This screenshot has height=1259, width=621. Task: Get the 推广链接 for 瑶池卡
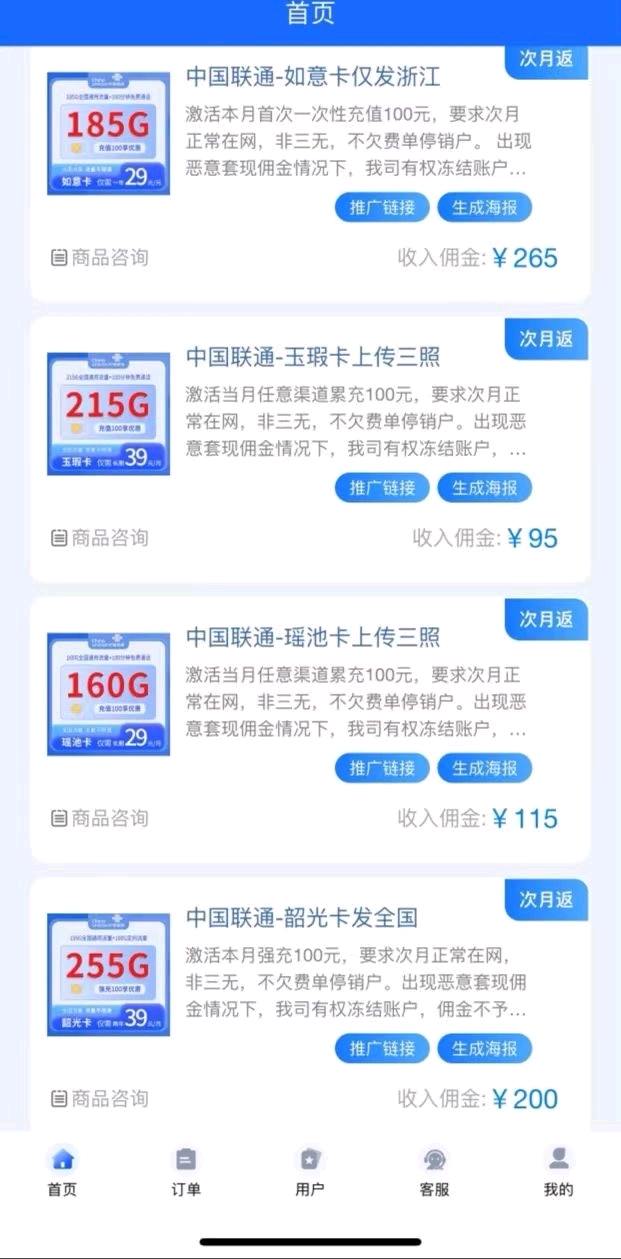[382, 768]
